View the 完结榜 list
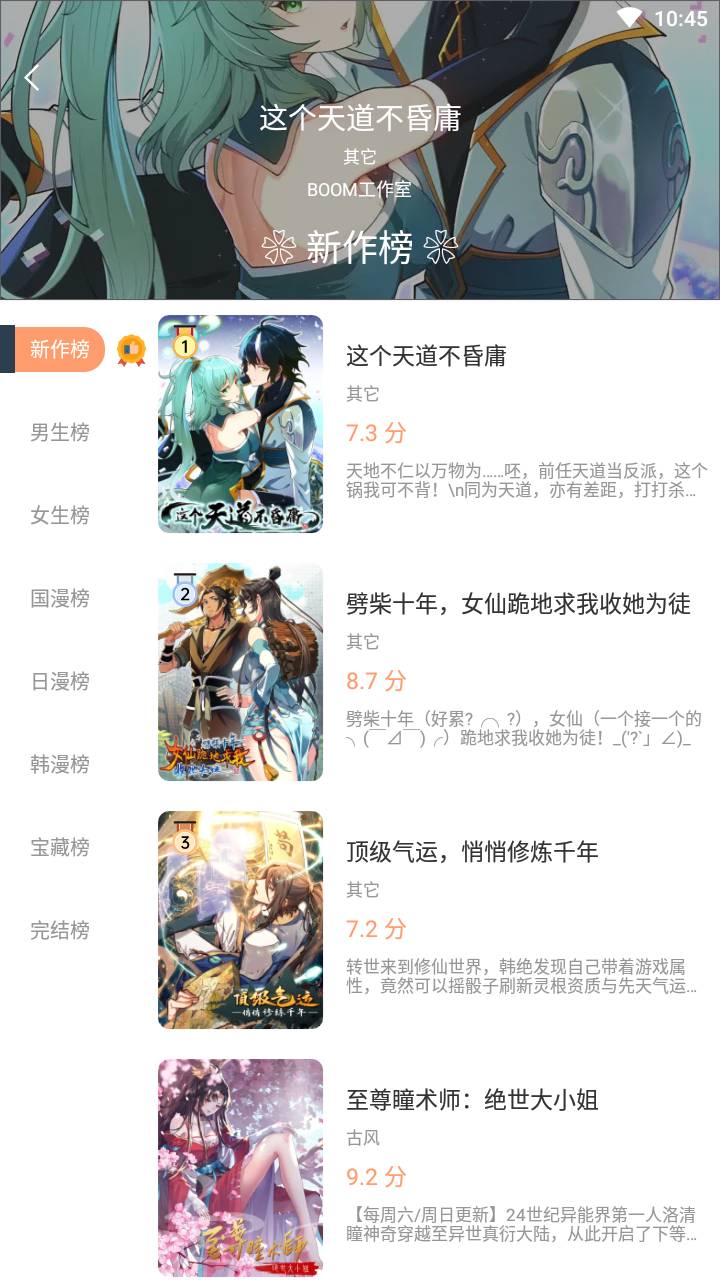This screenshot has height=1280, width=720. coord(61,932)
